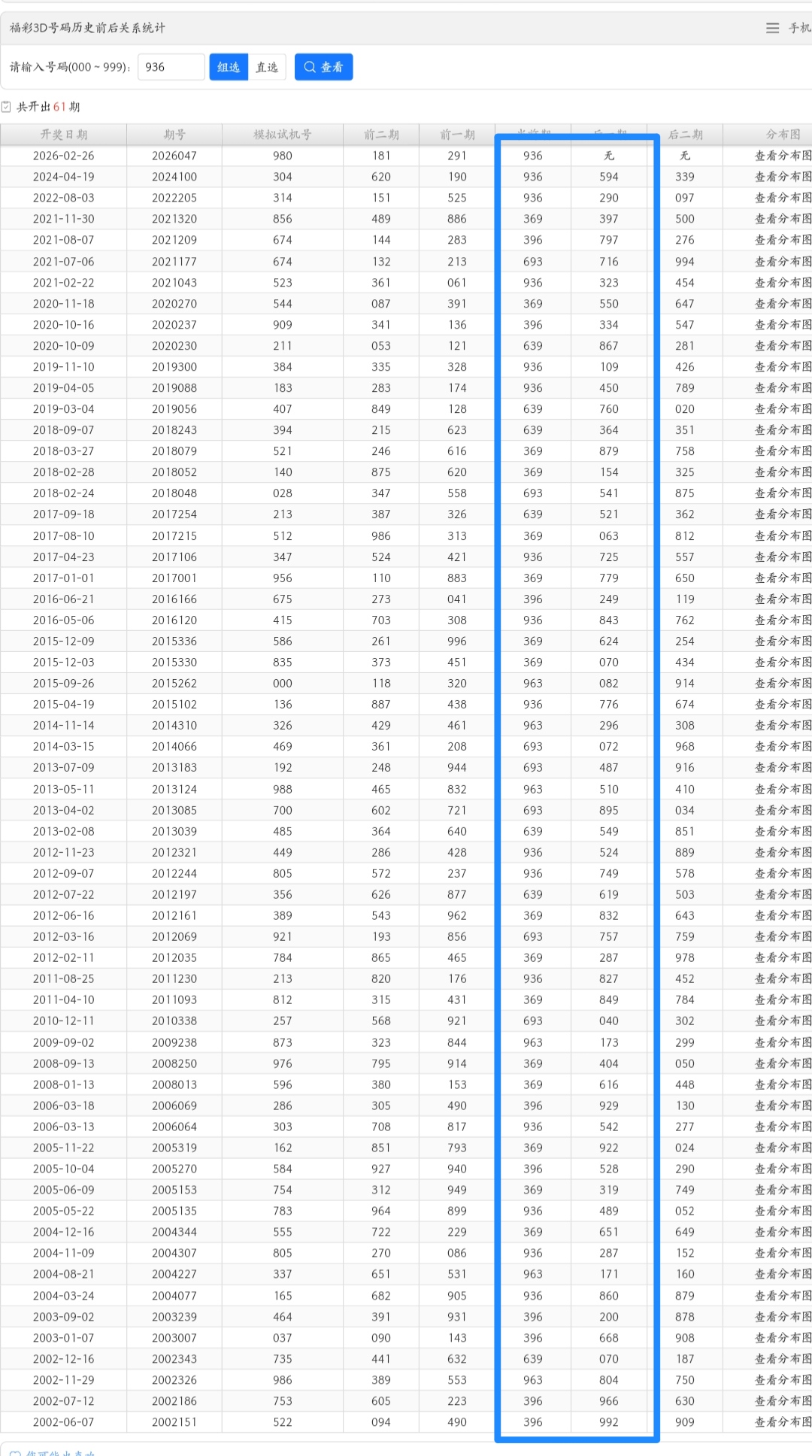This screenshot has width=812, height=1456.
Task: Tap the number input field showing 936
Action: tap(171, 67)
